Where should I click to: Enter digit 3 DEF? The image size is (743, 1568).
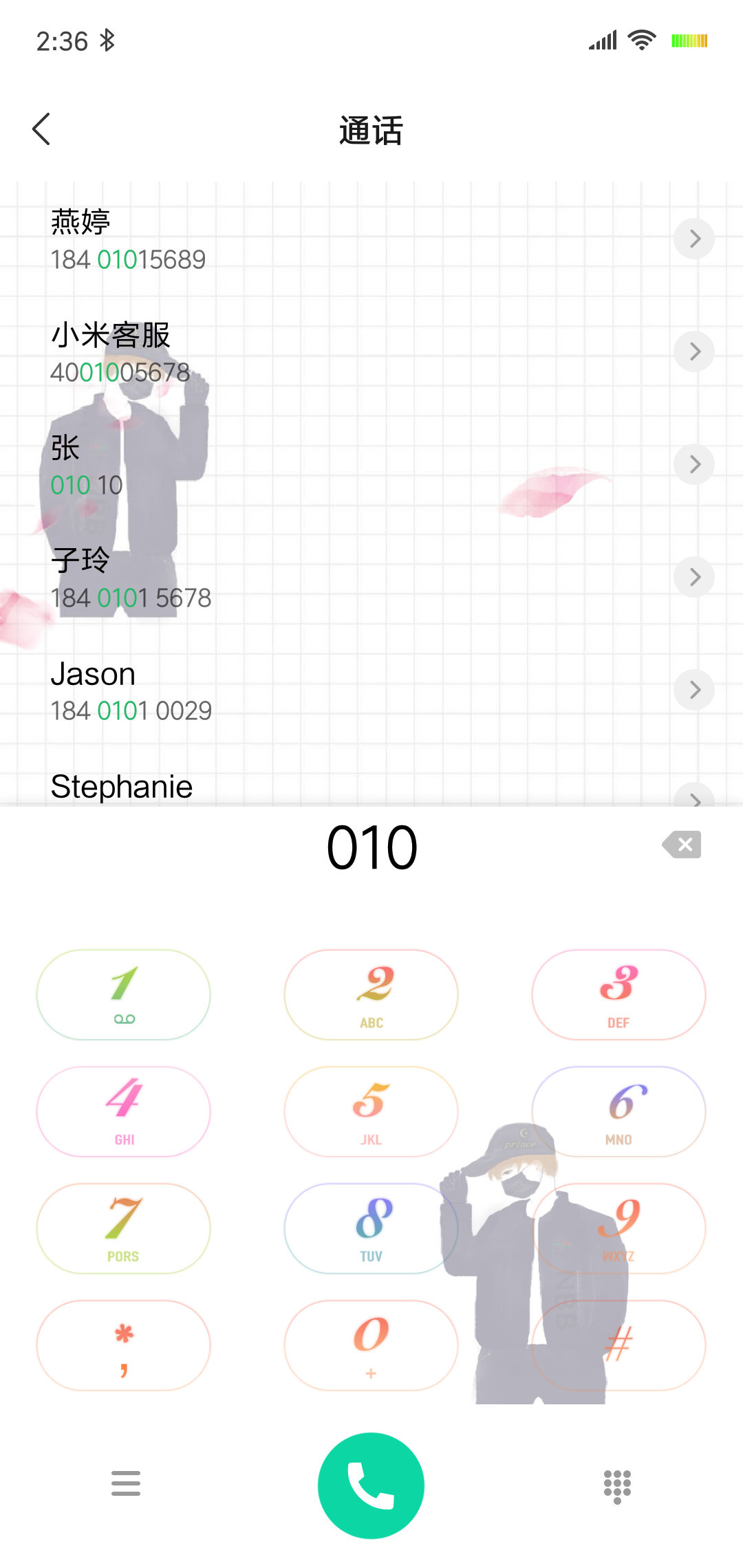pyautogui.click(x=619, y=995)
